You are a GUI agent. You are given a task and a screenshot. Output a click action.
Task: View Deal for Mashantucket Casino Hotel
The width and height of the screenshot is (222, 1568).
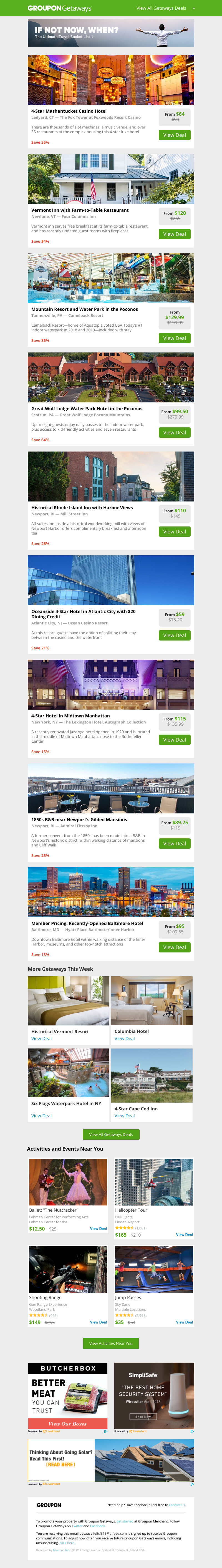[174, 135]
